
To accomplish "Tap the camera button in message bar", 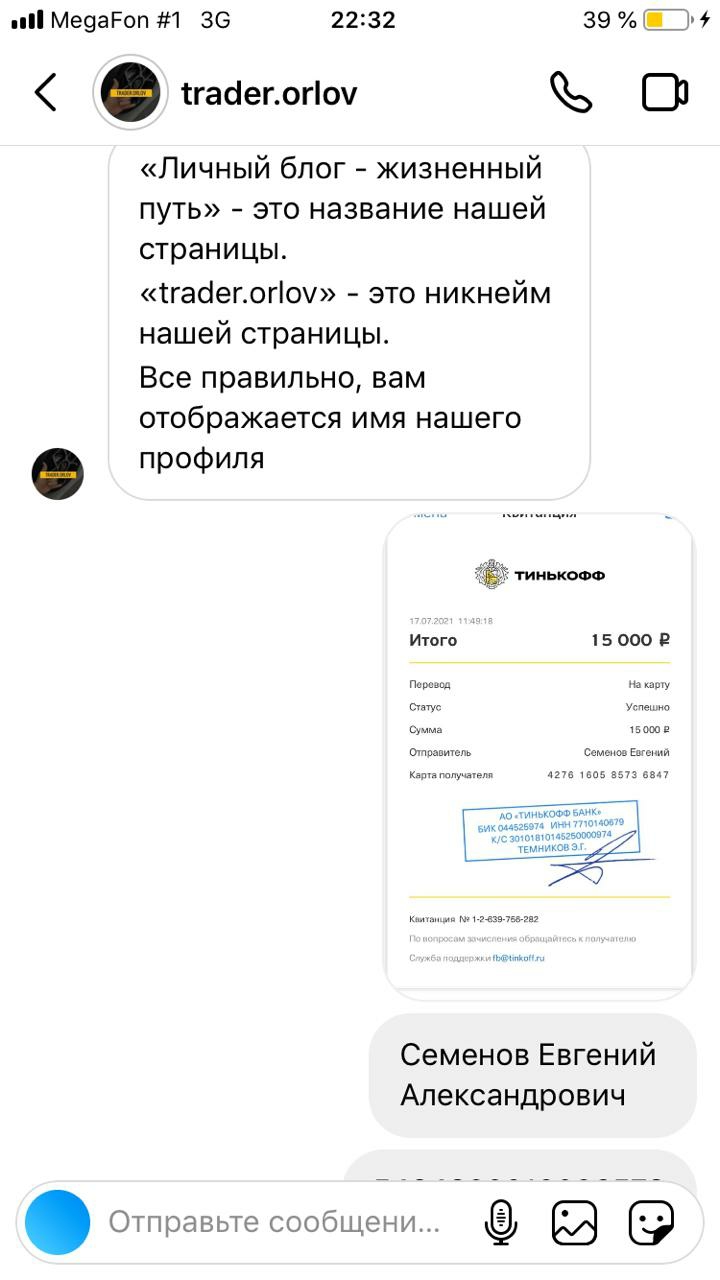I will [x=58, y=1222].
